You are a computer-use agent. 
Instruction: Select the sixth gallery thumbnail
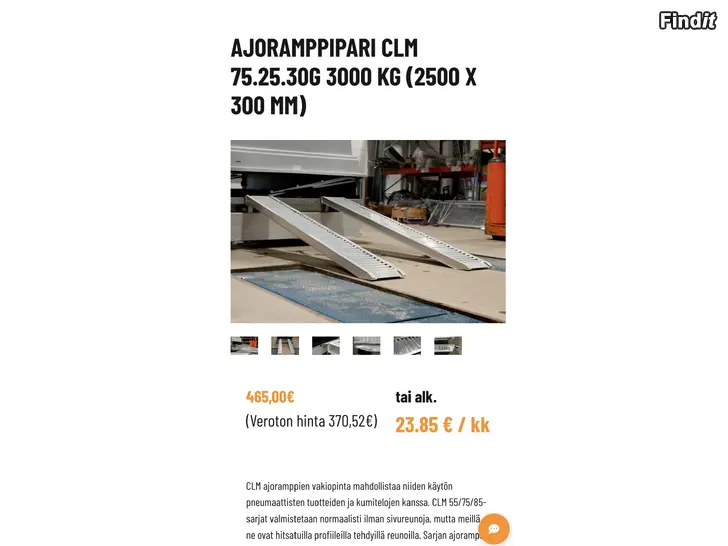pos(448,346)
